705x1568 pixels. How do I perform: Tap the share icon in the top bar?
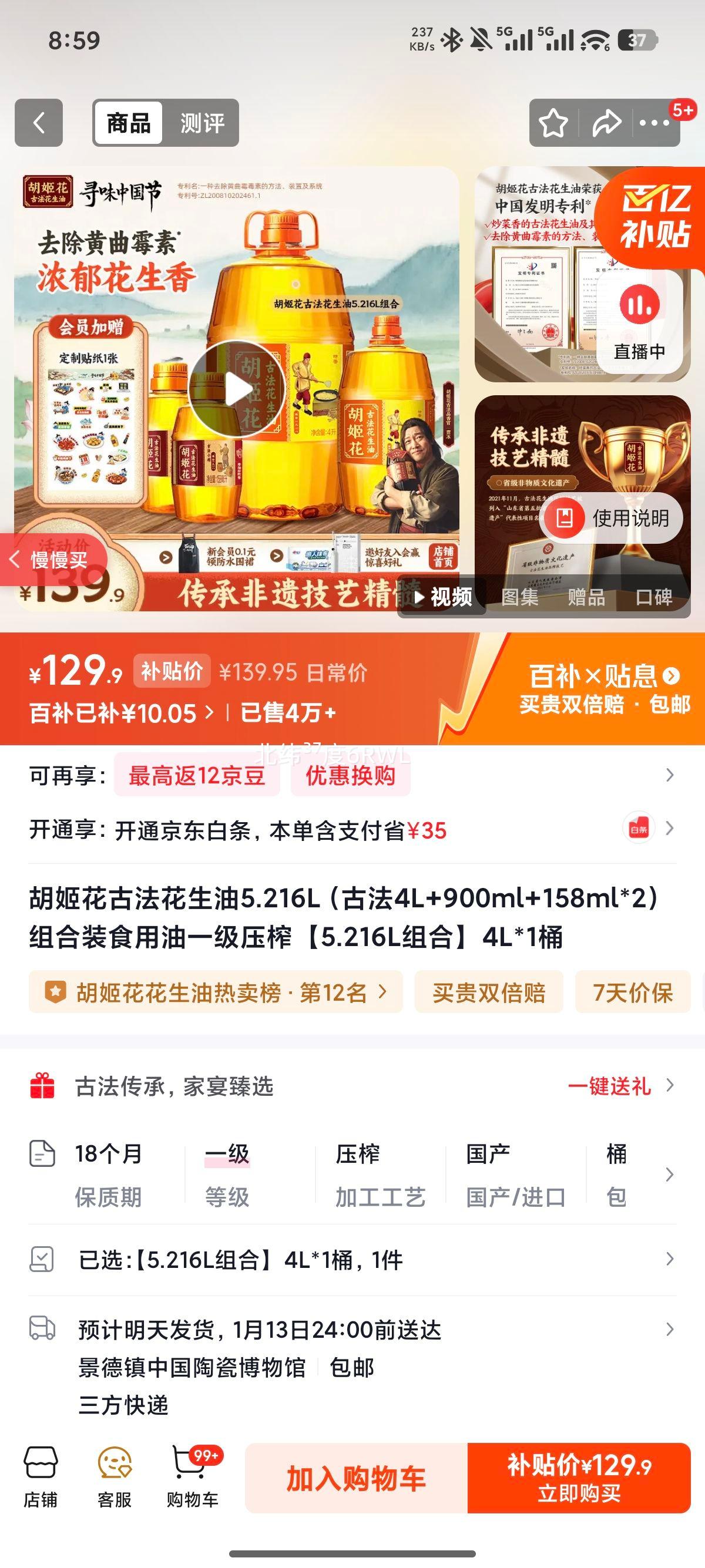(606, 124)
